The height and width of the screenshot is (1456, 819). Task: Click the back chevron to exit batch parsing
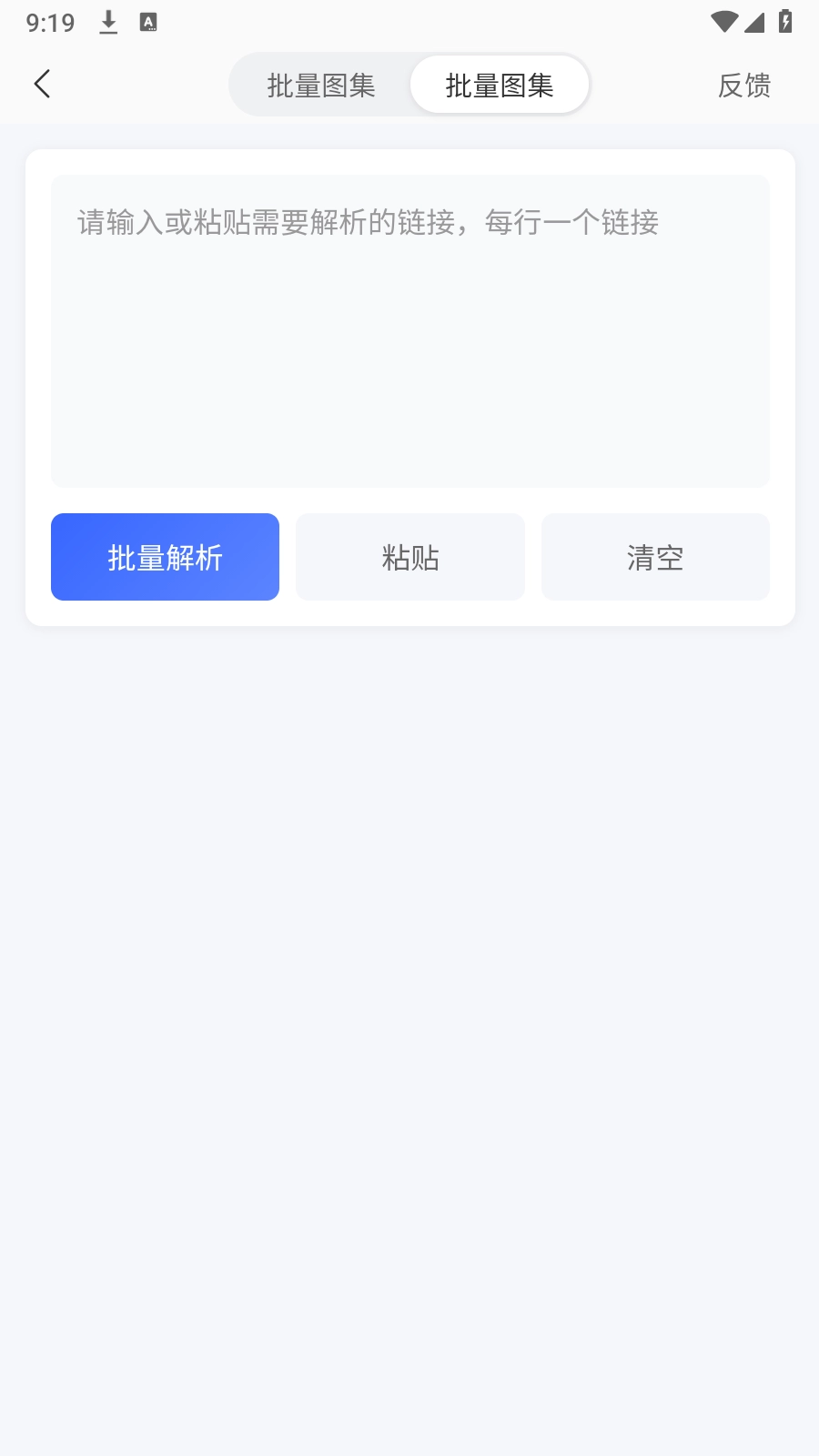coord(41,83)
